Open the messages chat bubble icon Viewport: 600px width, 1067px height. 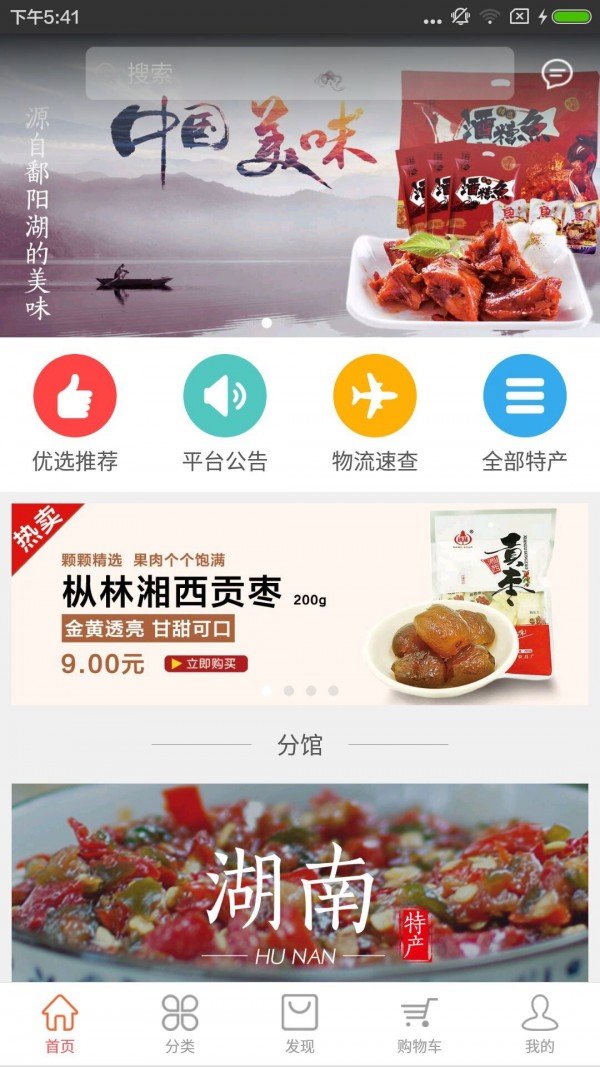[x=557, y=73]
